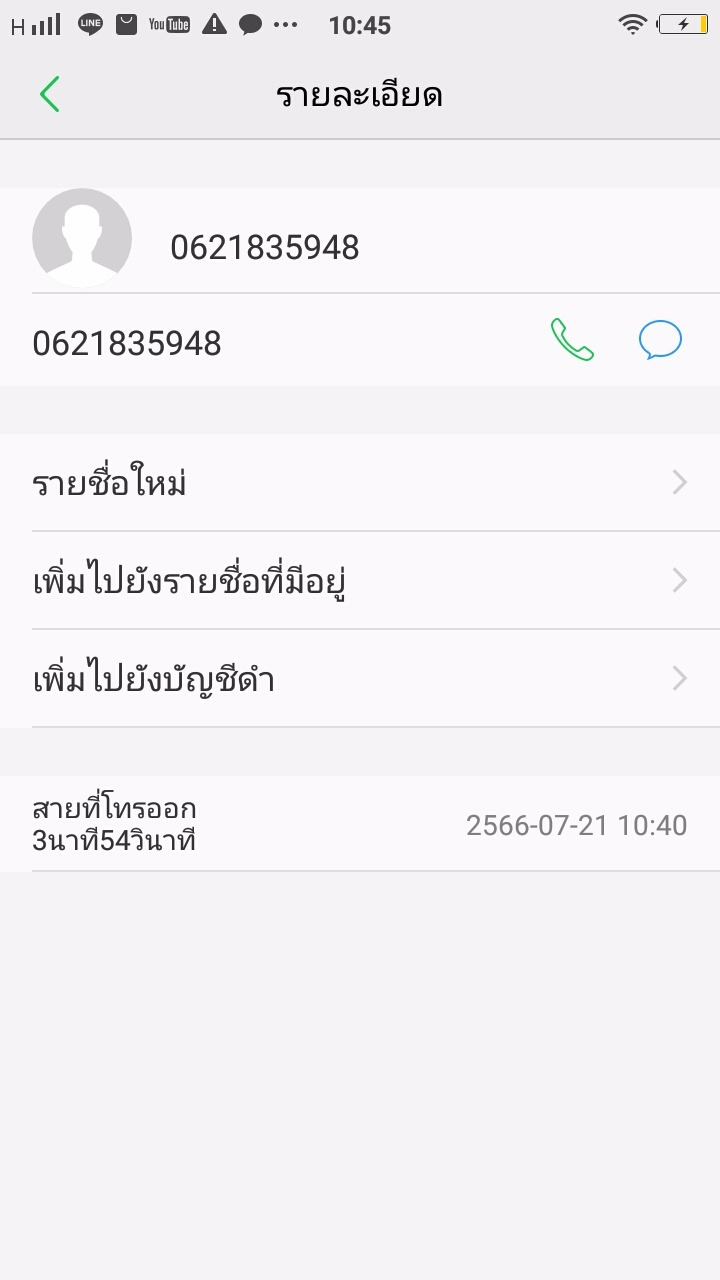
Task: Choose เพิ่มไปยังบัญชีดำ to block number
Action: (x=360, y=679)
